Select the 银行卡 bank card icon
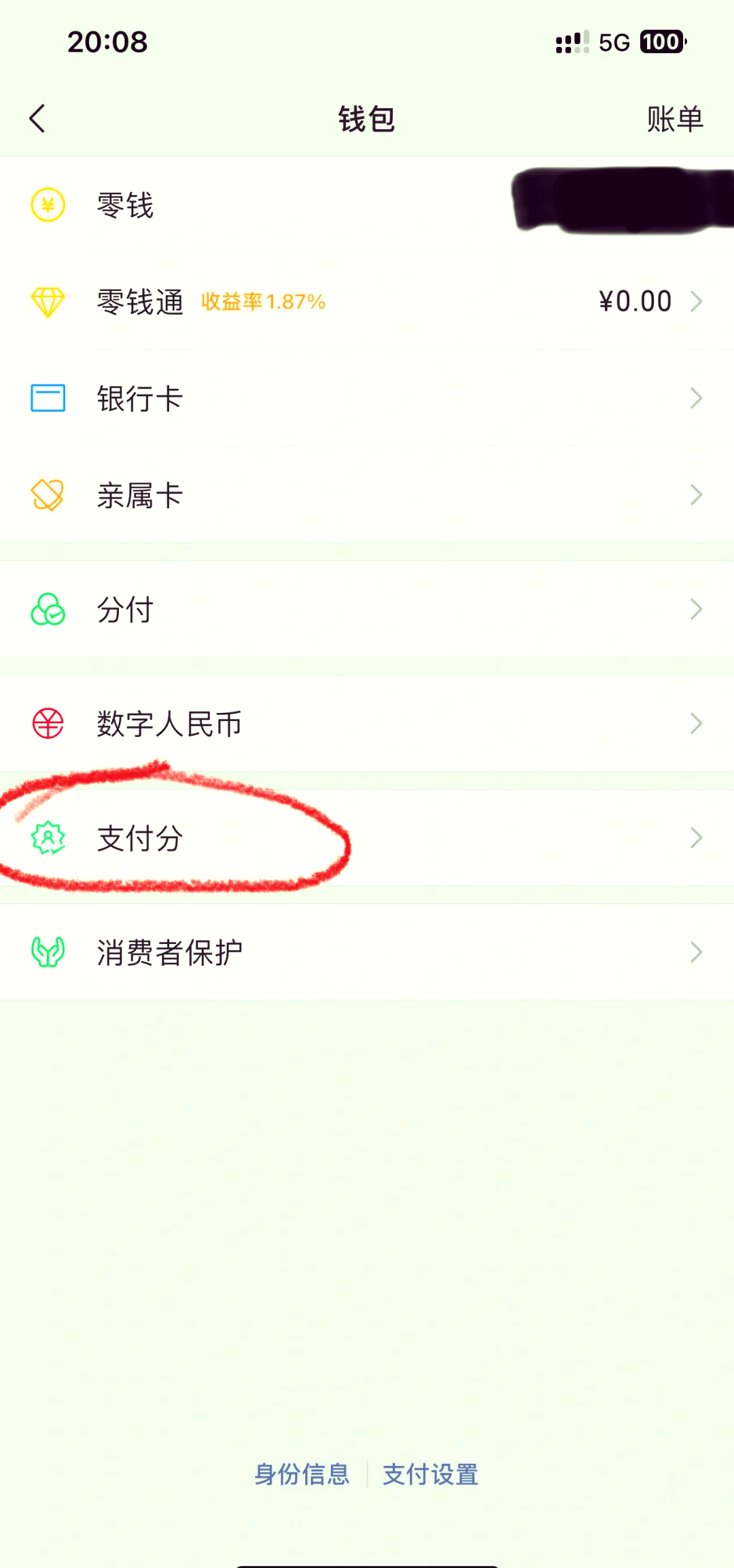Viewport: 734px width, 1568px height. pos(46,398)
